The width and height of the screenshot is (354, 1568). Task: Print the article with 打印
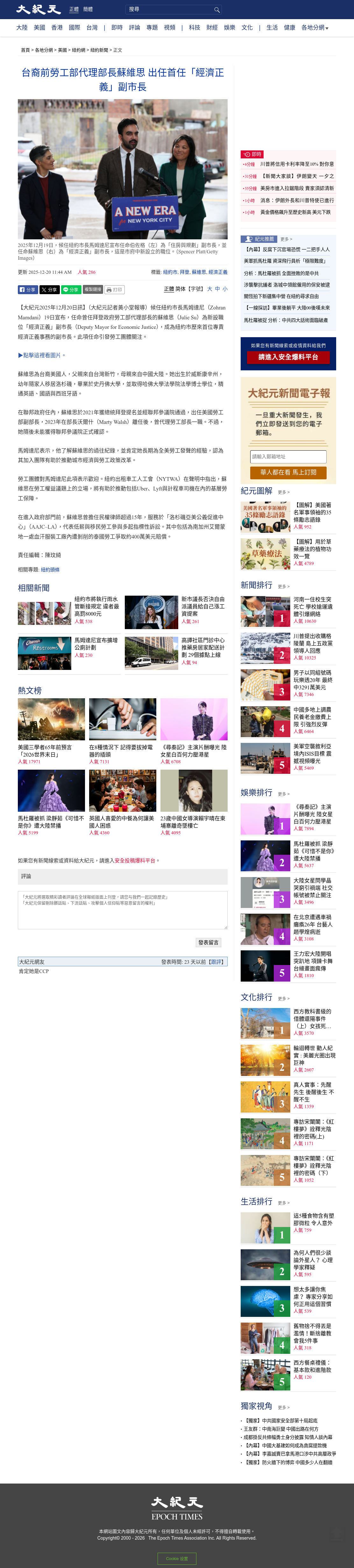(114, 290)
